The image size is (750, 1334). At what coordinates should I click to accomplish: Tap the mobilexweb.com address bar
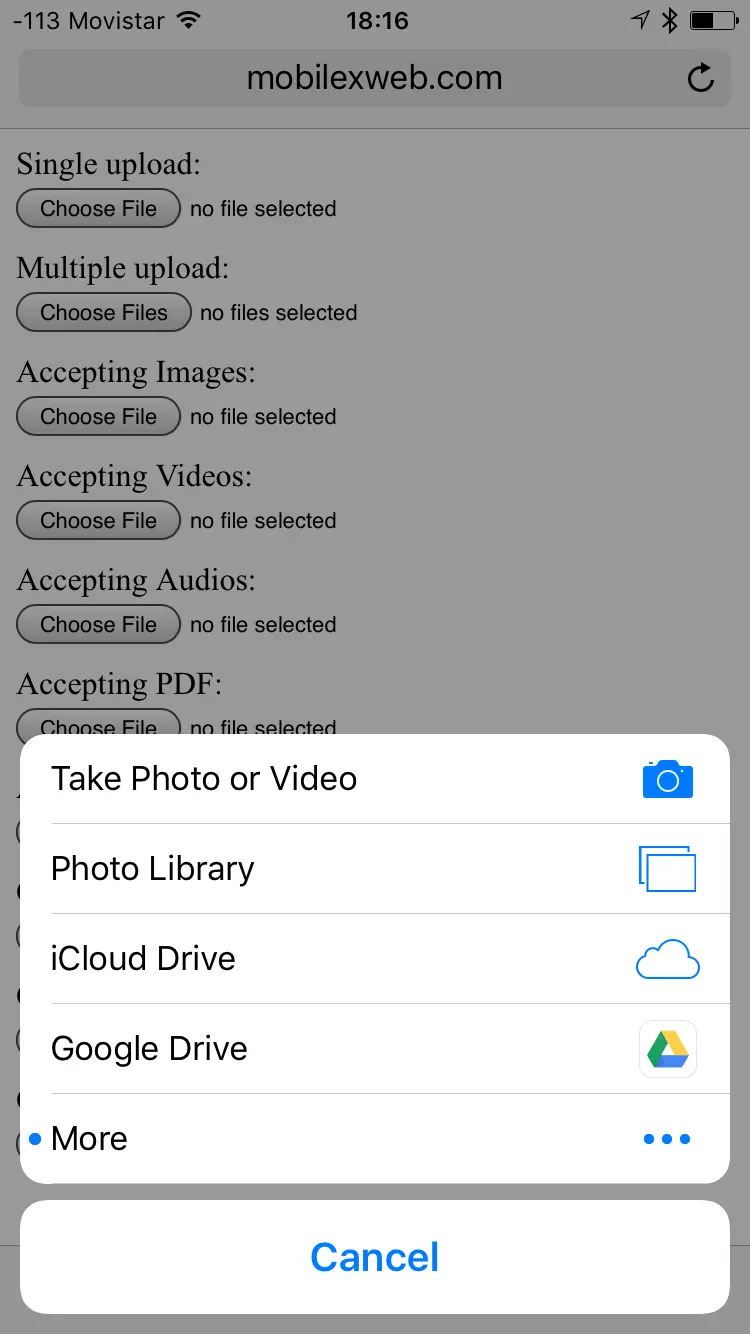375,77
